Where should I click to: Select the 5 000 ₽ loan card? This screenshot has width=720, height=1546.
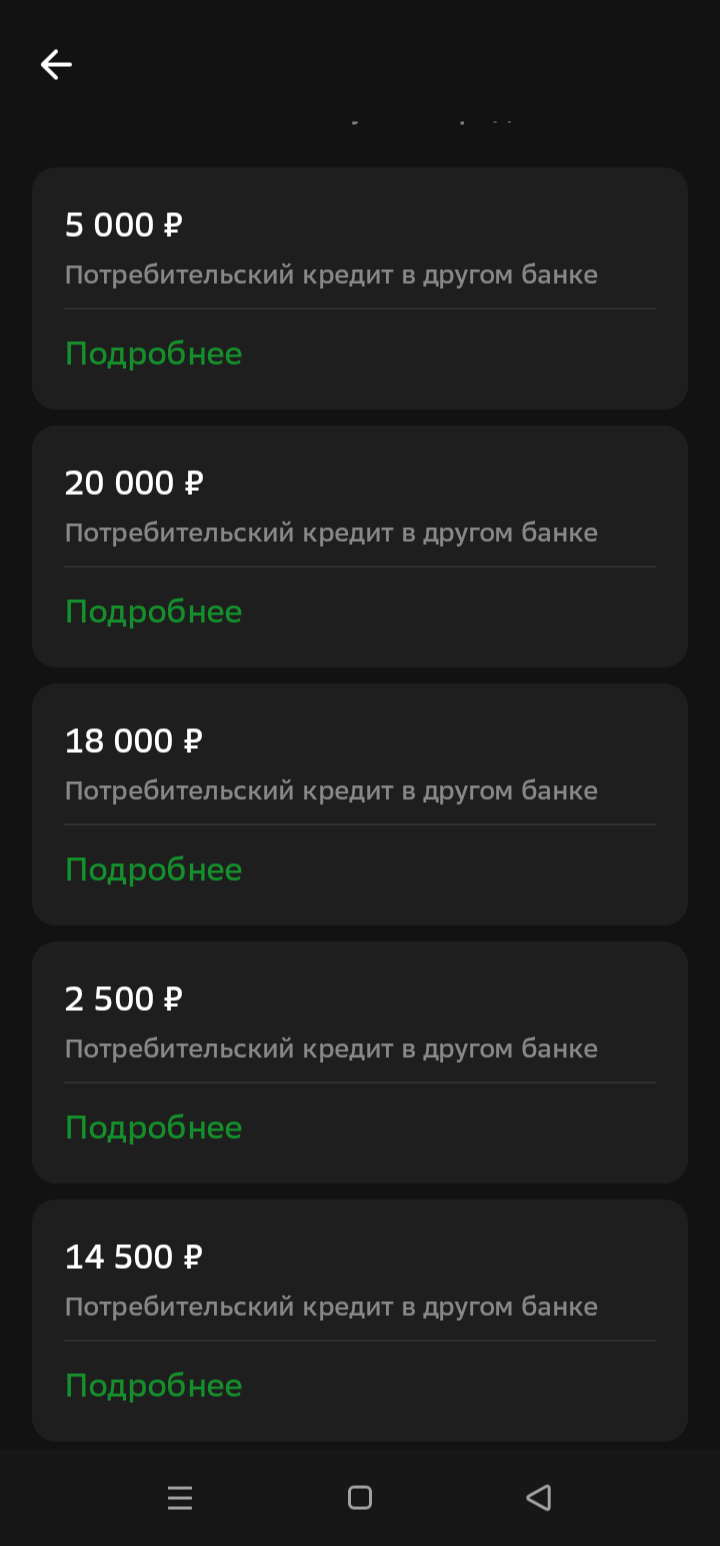[x=360, y=288]
